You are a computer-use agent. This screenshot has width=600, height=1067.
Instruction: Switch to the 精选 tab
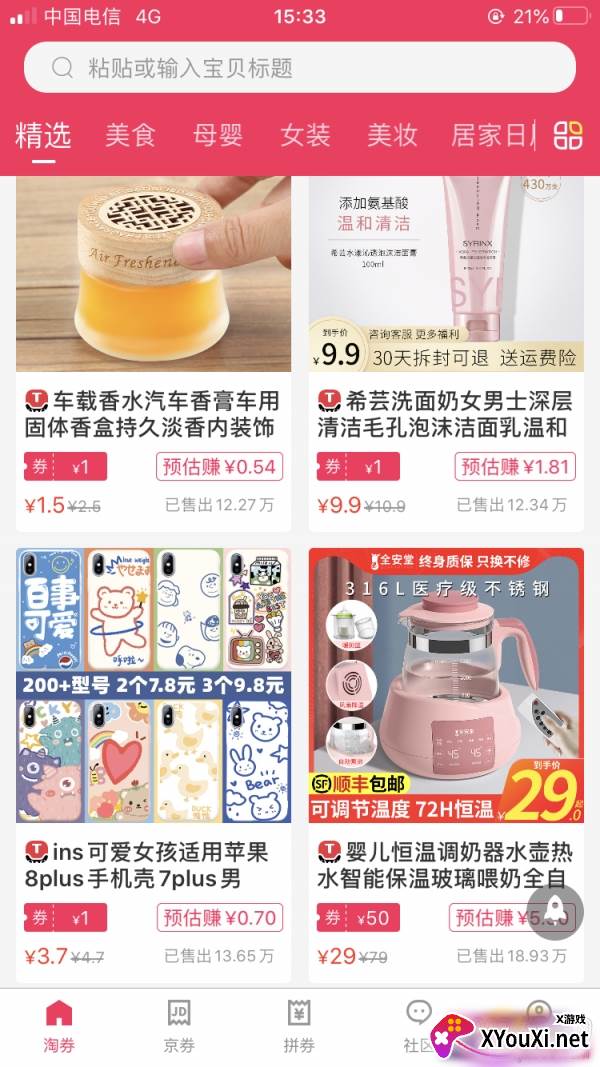pyautogui.click(x=43, y=135)
